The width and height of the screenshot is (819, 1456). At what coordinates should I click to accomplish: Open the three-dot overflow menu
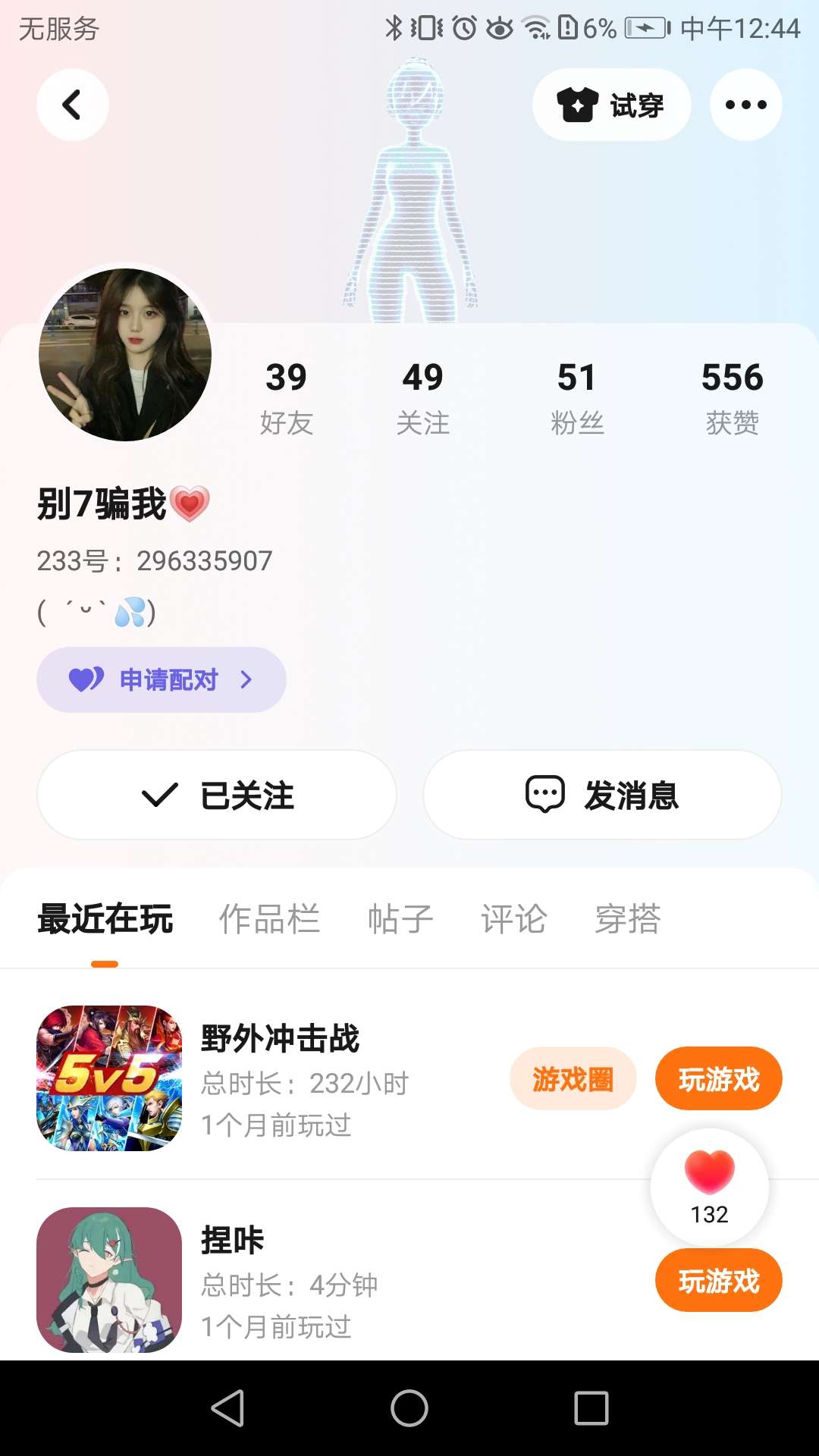tap(745, 105)
